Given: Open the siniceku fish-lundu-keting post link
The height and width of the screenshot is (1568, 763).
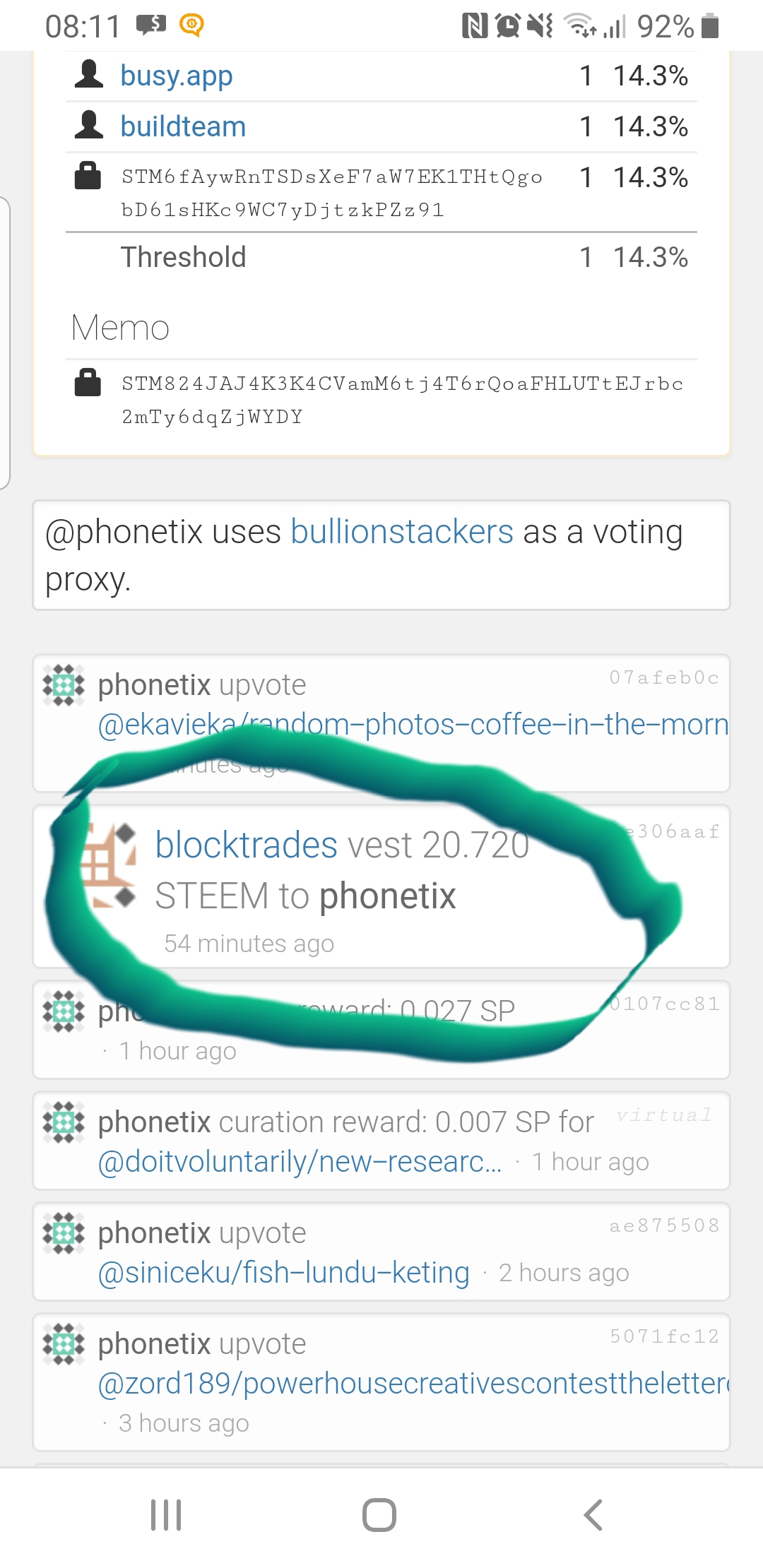Looking at the screenshot, I should [283, 1271].
